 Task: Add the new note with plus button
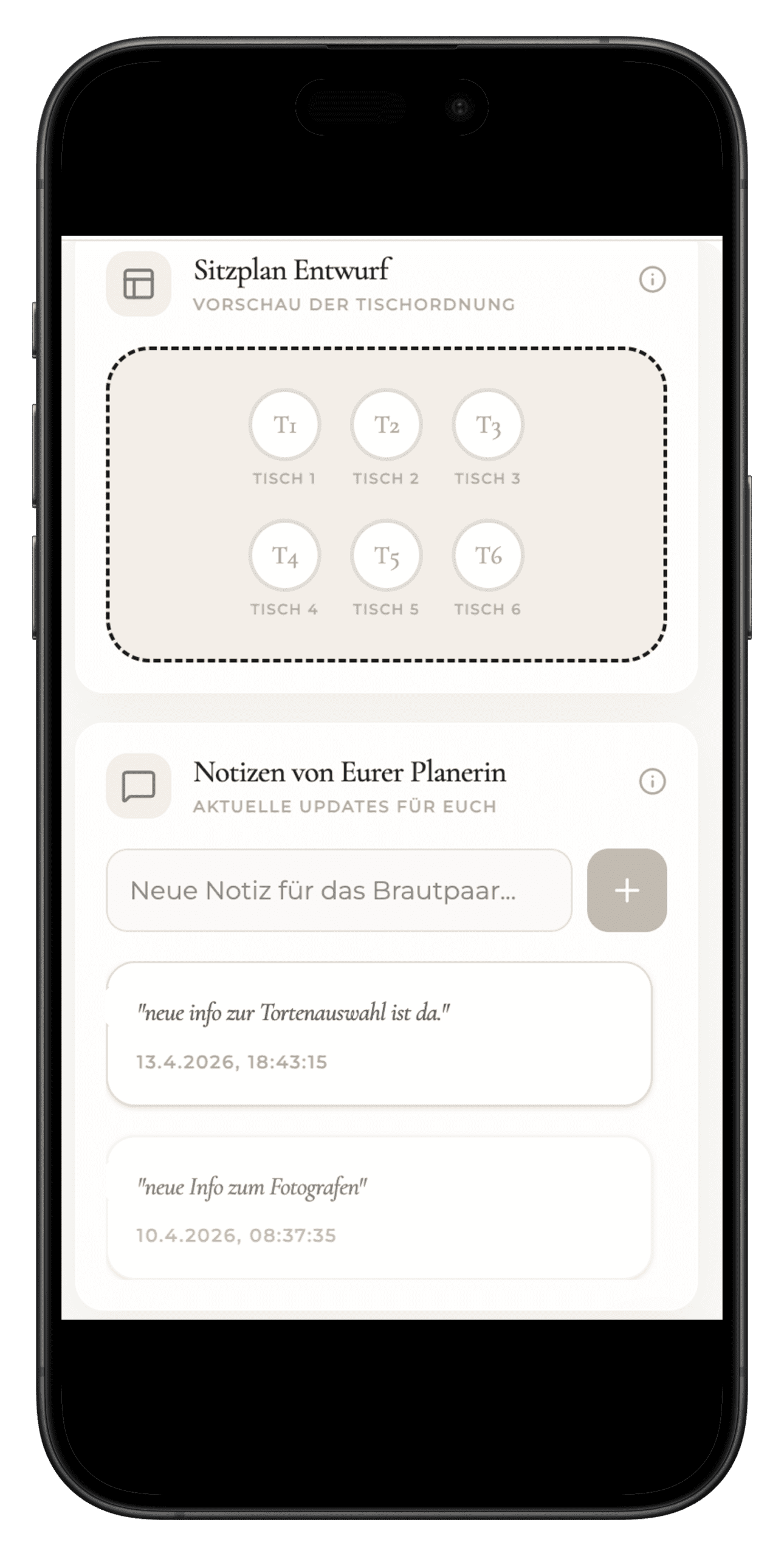pos(627,890)
